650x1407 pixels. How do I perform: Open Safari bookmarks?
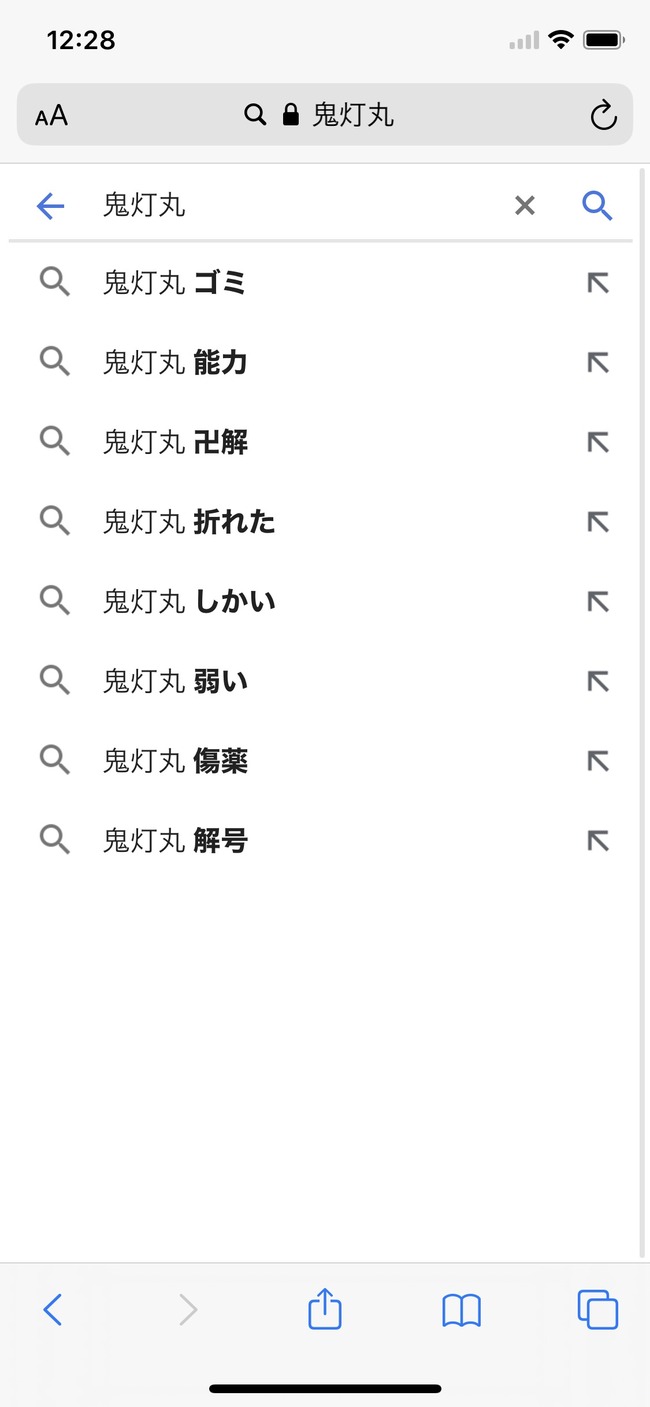[x=461, y=1310]
